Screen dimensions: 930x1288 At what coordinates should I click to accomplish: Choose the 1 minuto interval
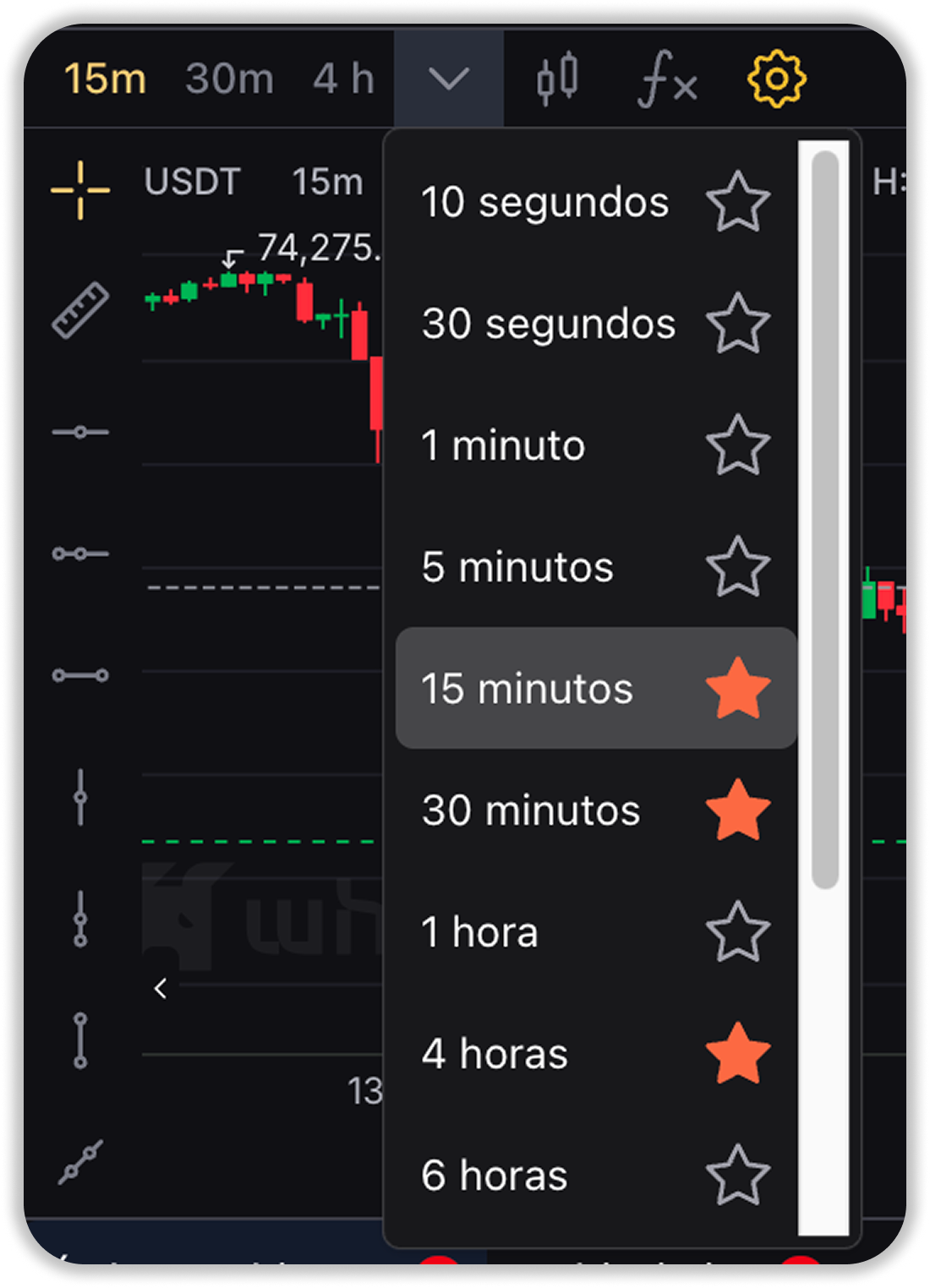click(503, 445)
